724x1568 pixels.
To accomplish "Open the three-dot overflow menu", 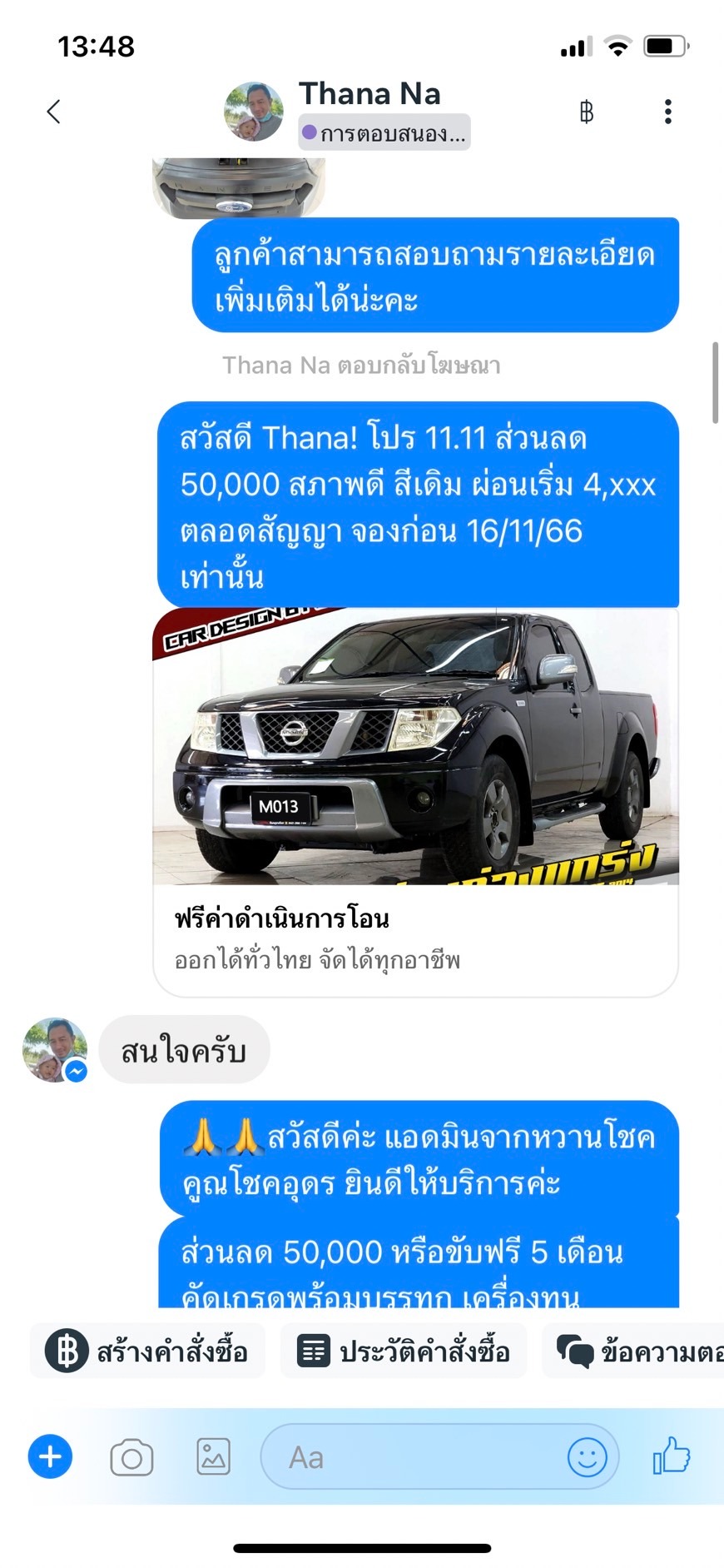I will pos(667,112).
